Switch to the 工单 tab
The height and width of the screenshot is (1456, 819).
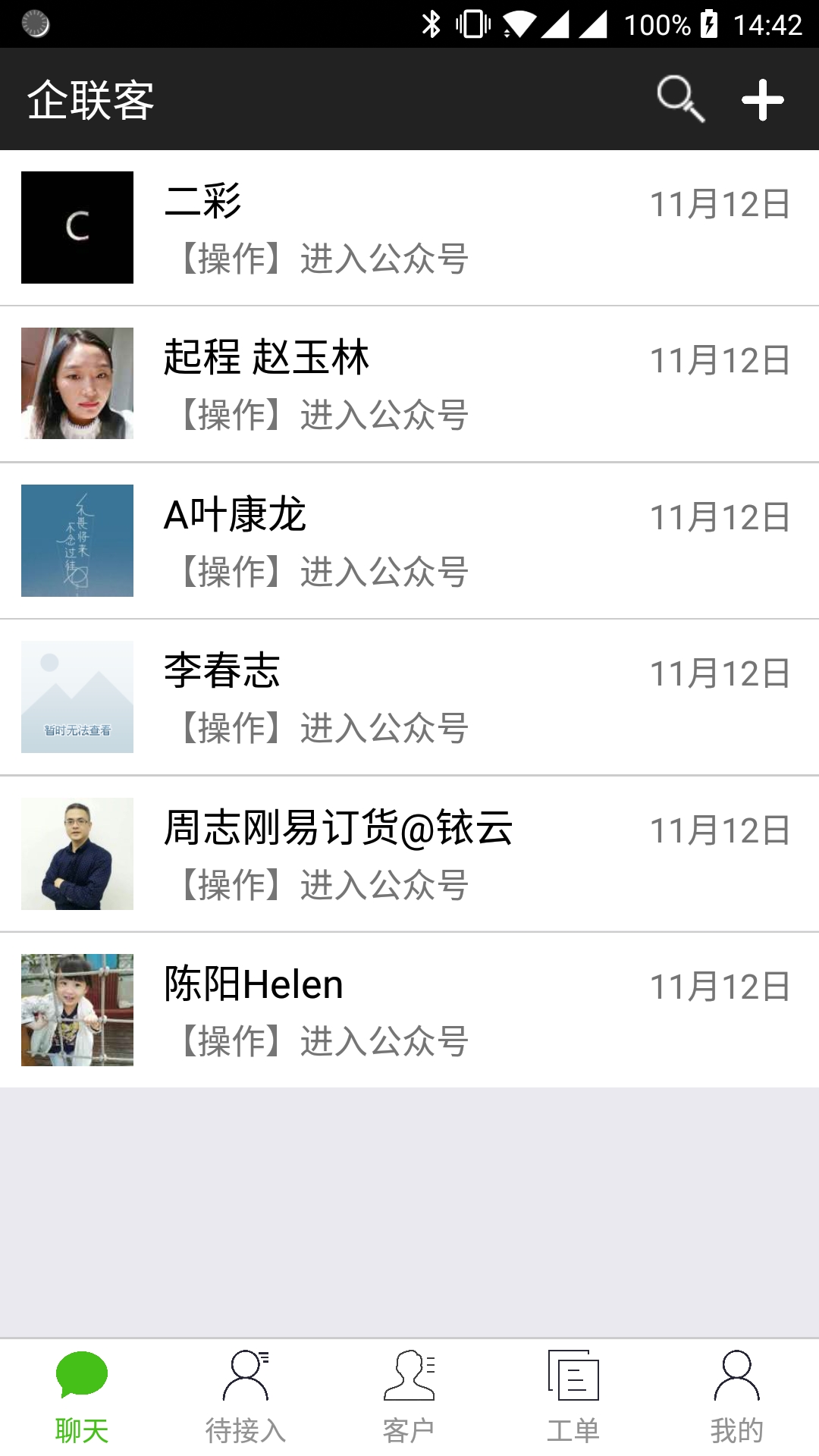573,1397
